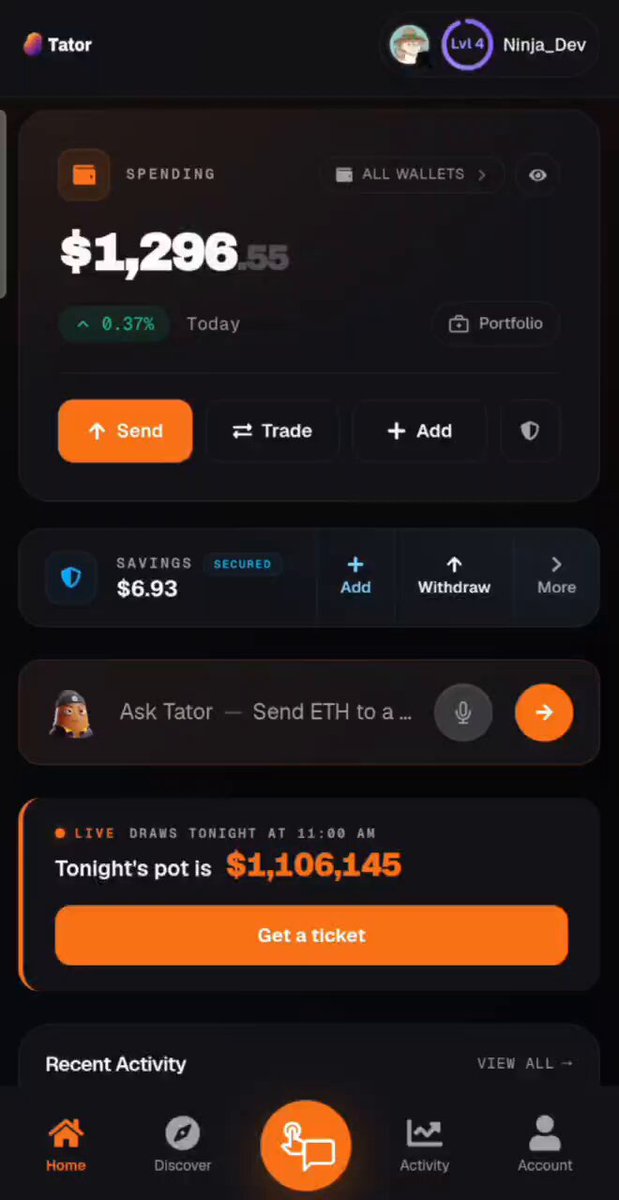Open the All Wallets selector
This screenshot has width=619, height=1200.
tap(412, 174)
